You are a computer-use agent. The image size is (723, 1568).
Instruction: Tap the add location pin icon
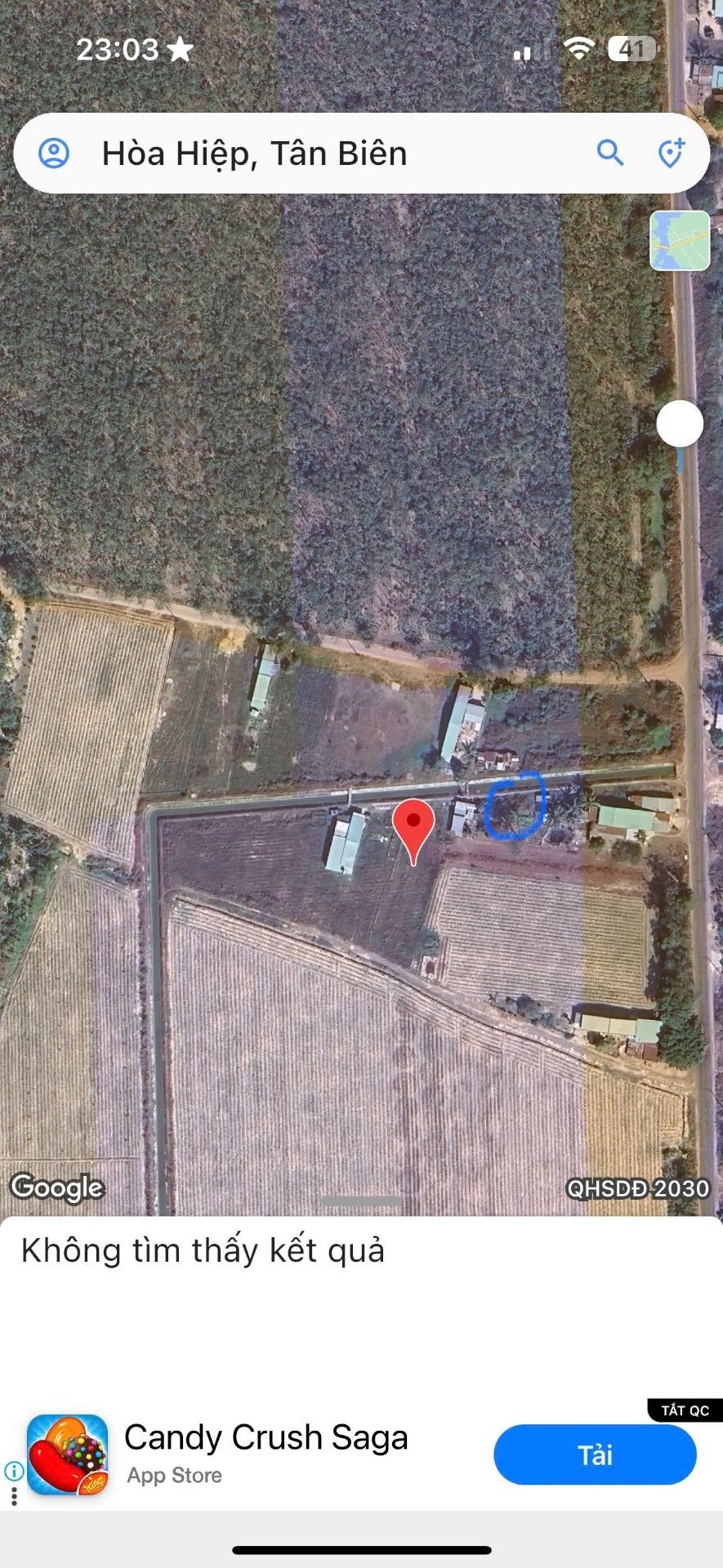(671, 153)
